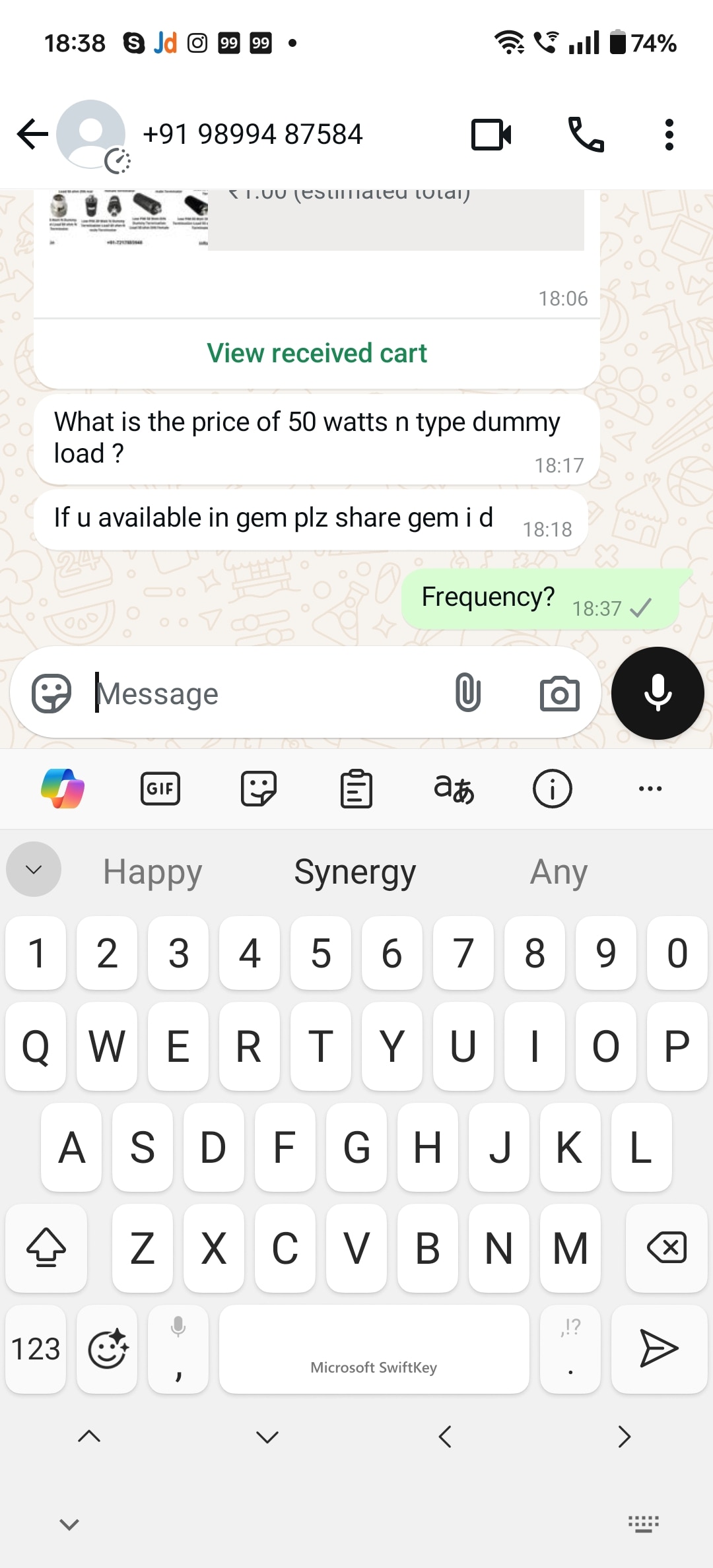Open Copilot from the keyboard toolbar
Viewport: 713px width, 1568px height.
click(x=63, y=788)
